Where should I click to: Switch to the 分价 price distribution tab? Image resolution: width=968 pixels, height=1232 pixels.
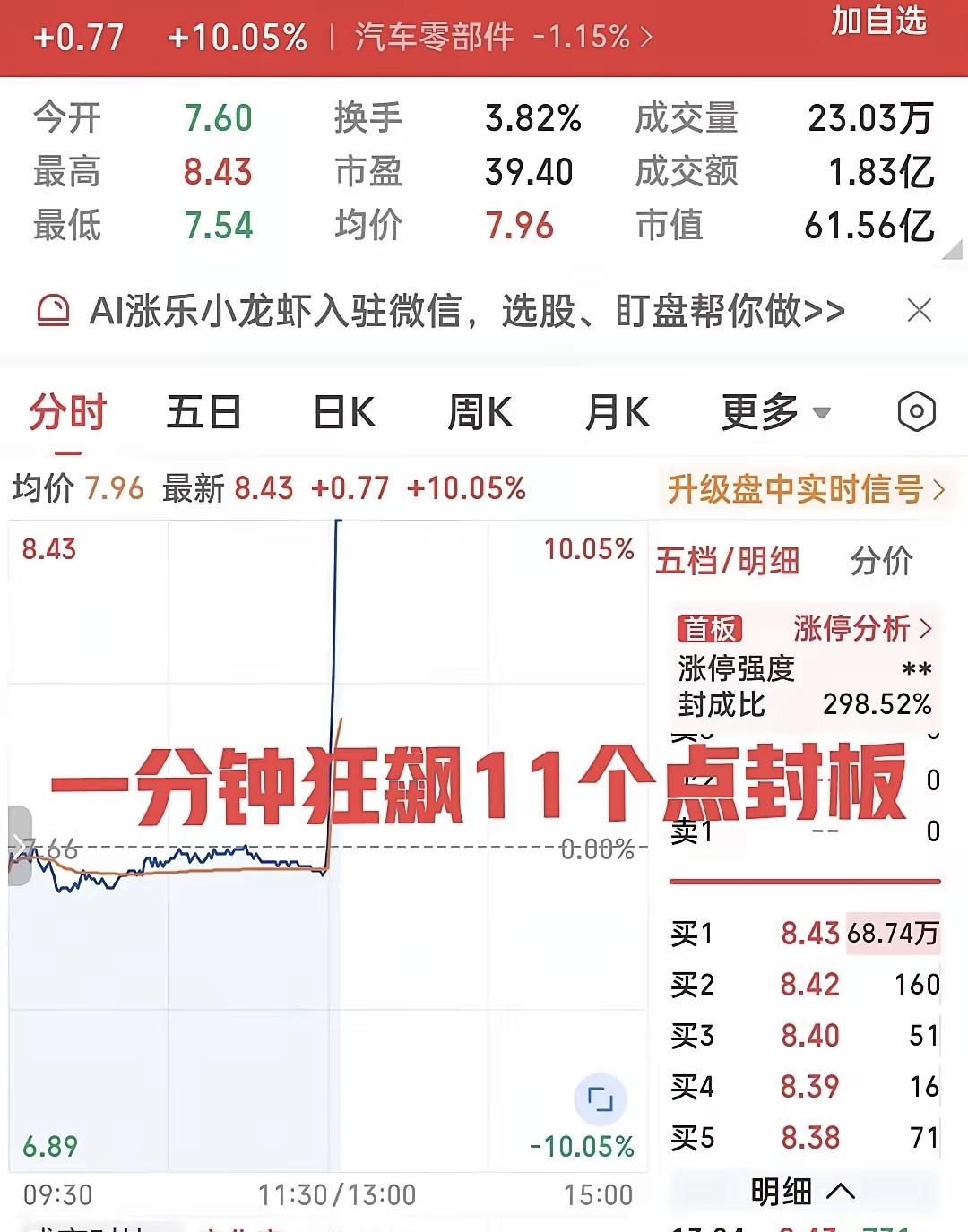click(x=882, y=562)
